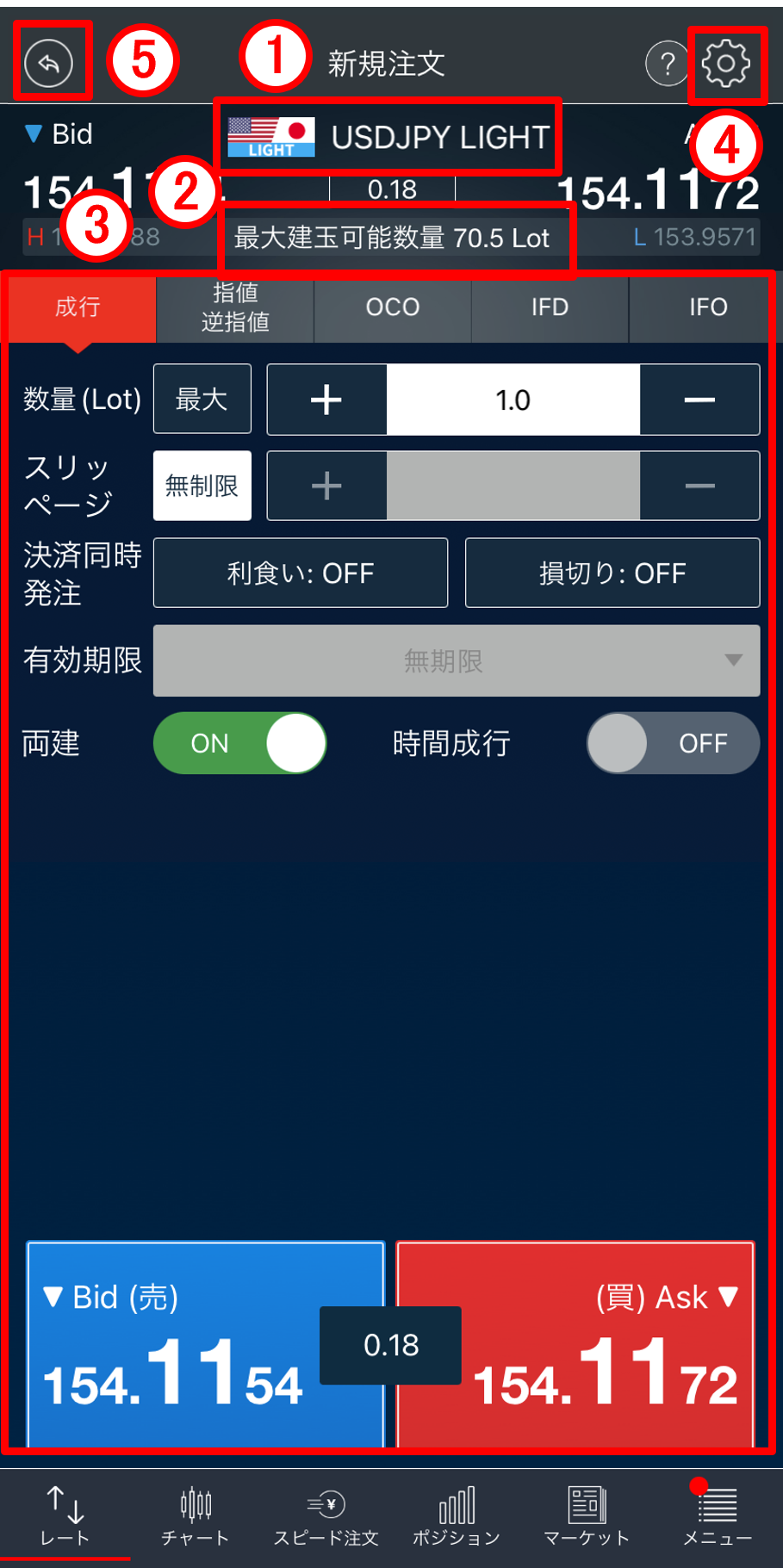Image resolution: width=783 pixels, height=1568 pixels.
Task: Turn on 損切り stop-loss order
Action: pyautogui.click(x=612, y=573)
